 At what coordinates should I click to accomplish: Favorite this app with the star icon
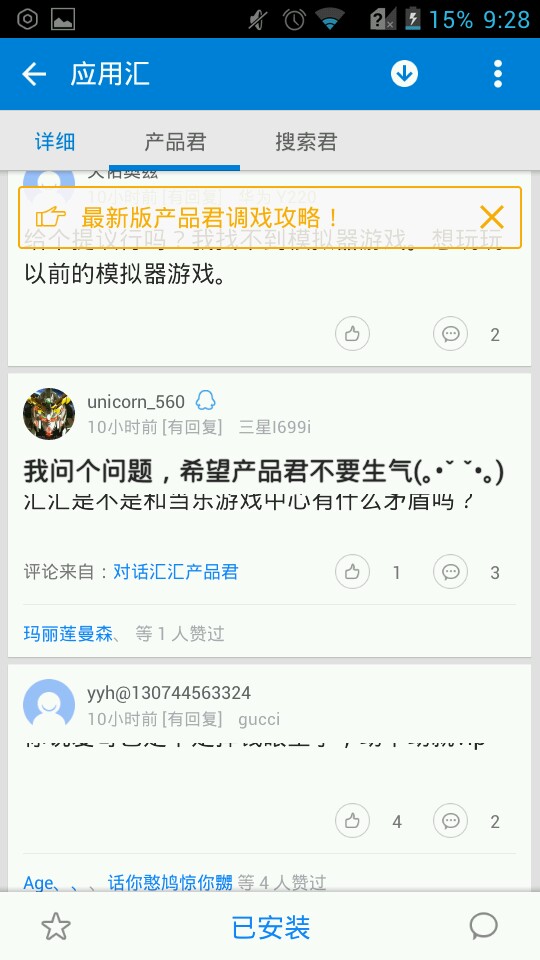(x=56, y=926)
